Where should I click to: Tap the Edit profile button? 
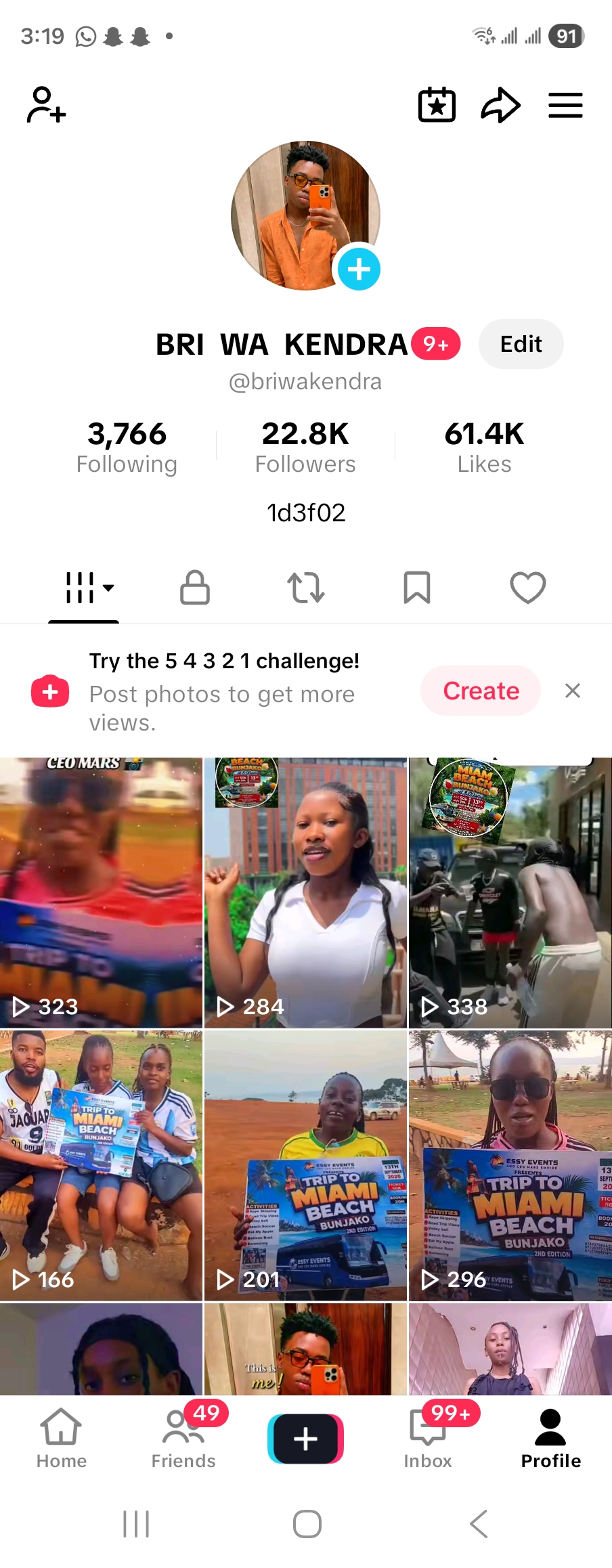point(521,344)
